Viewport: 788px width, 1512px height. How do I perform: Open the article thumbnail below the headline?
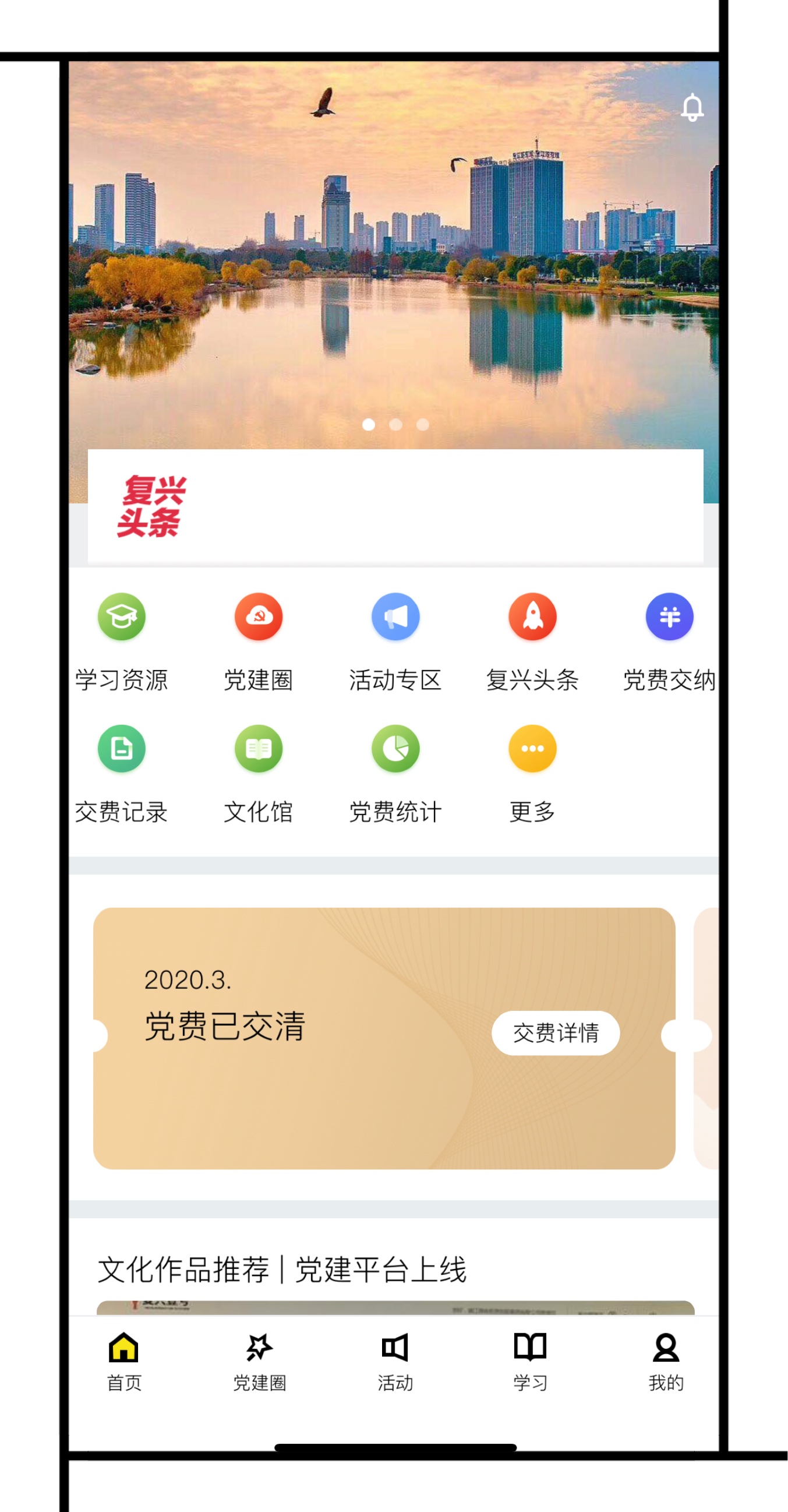point(393,1315)
